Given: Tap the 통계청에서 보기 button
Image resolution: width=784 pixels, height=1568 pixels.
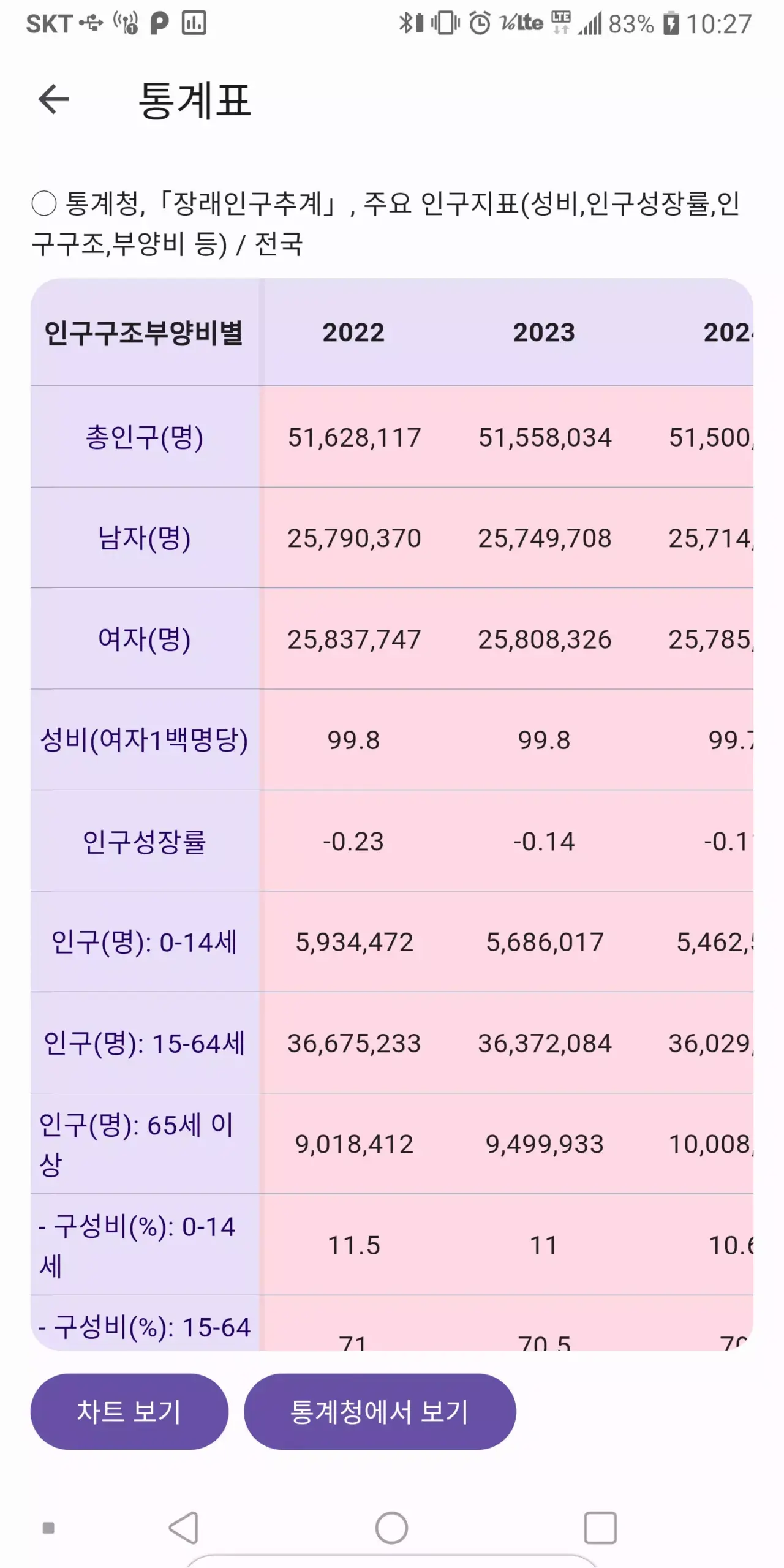Looking at the screenshot, I should click(380, 1411).
